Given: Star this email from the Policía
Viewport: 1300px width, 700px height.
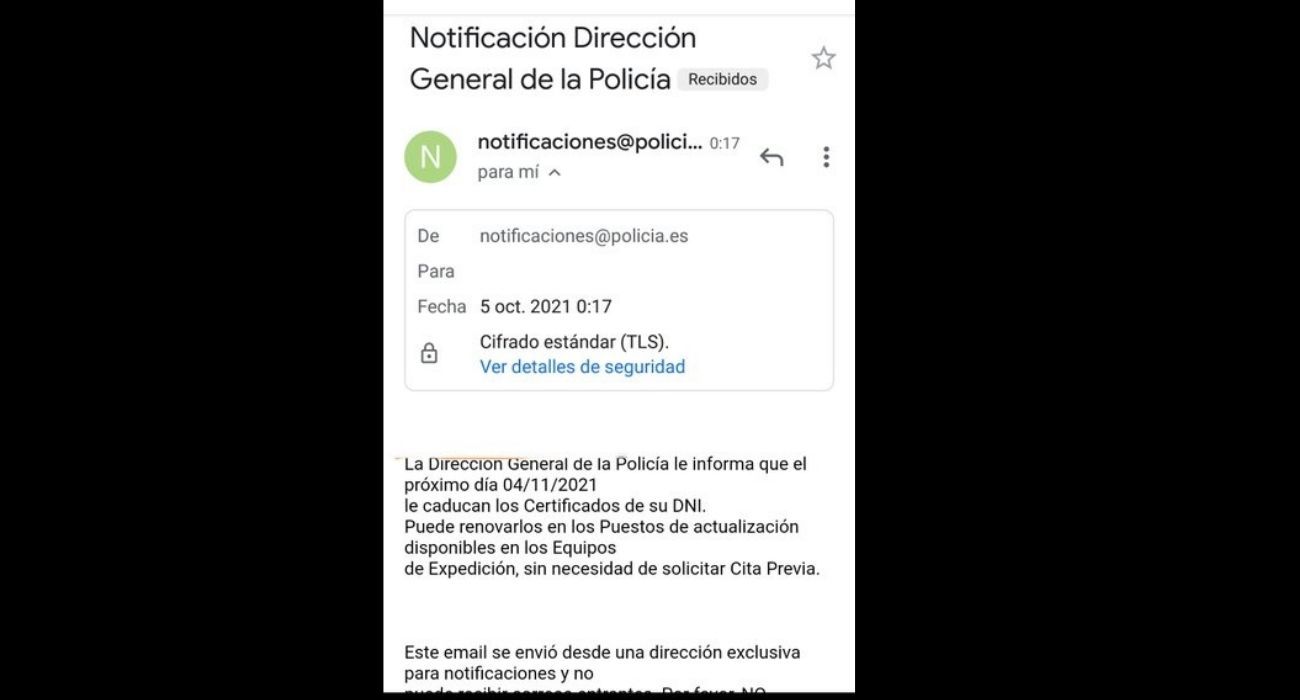Looking at the screenshot, I should tap(823, 58).
